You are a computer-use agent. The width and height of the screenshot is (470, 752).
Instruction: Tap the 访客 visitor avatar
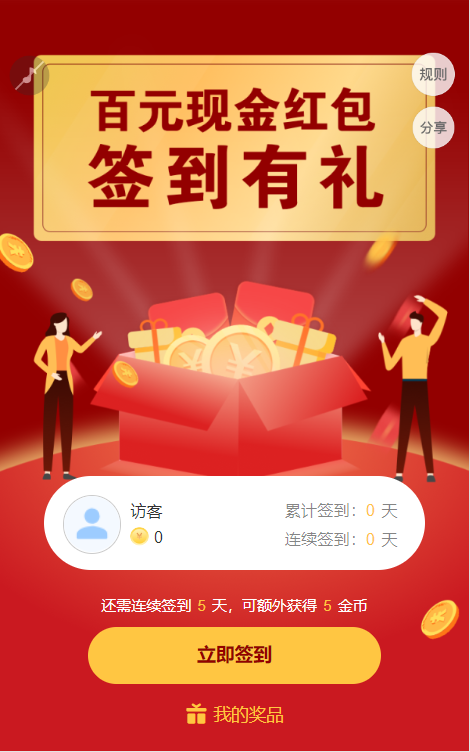(x=92, y=524)
